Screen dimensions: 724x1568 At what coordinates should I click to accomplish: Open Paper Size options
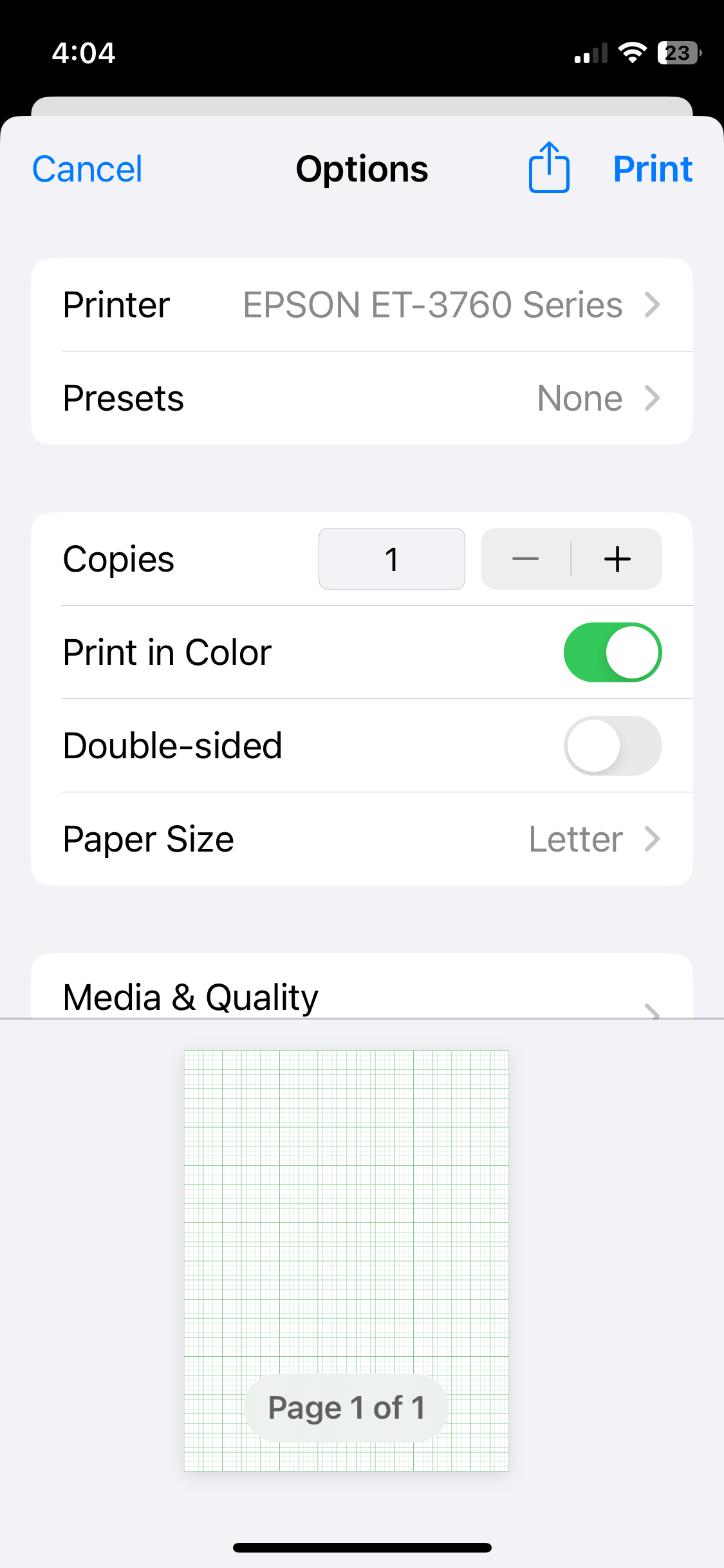tap(362, 839)
